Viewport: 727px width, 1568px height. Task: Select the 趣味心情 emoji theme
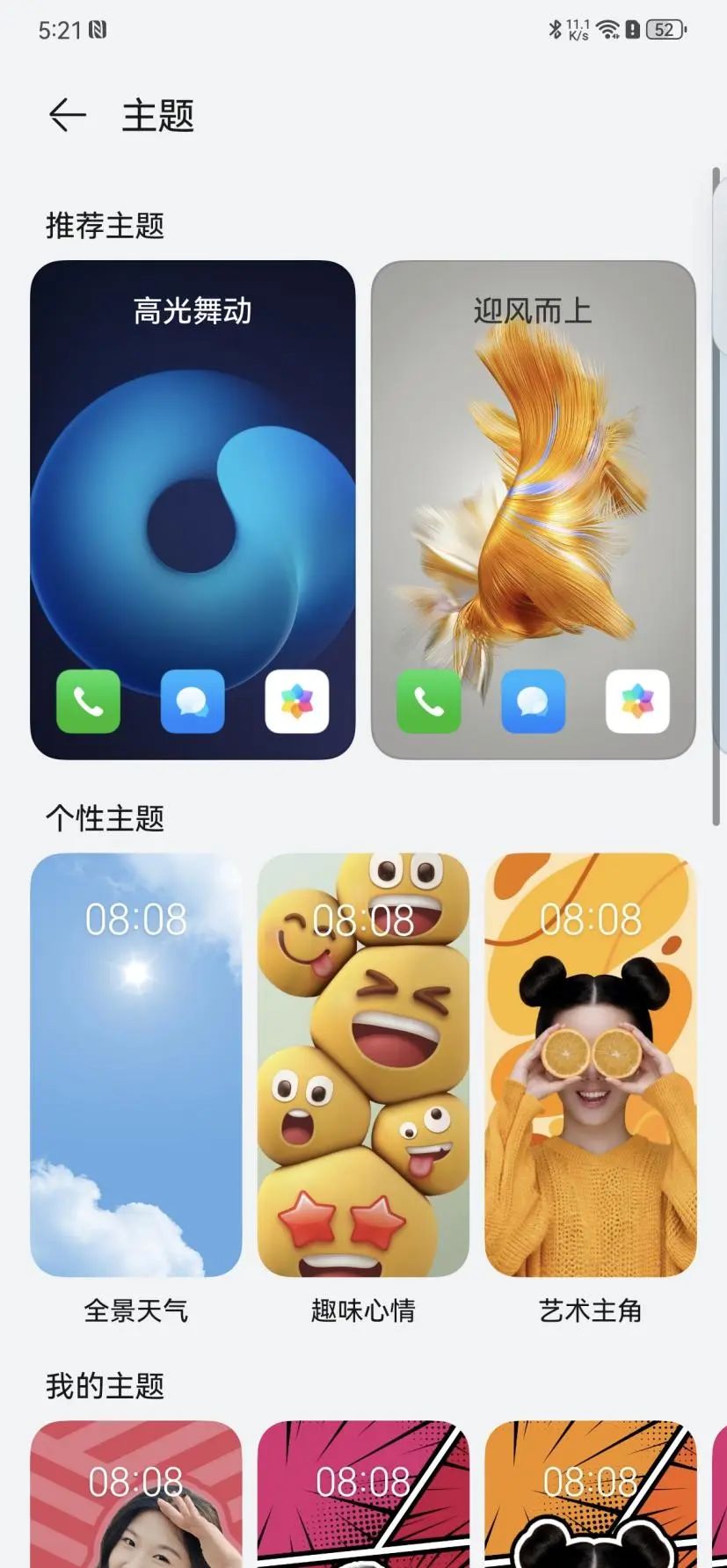click(x=363, y=1064)
